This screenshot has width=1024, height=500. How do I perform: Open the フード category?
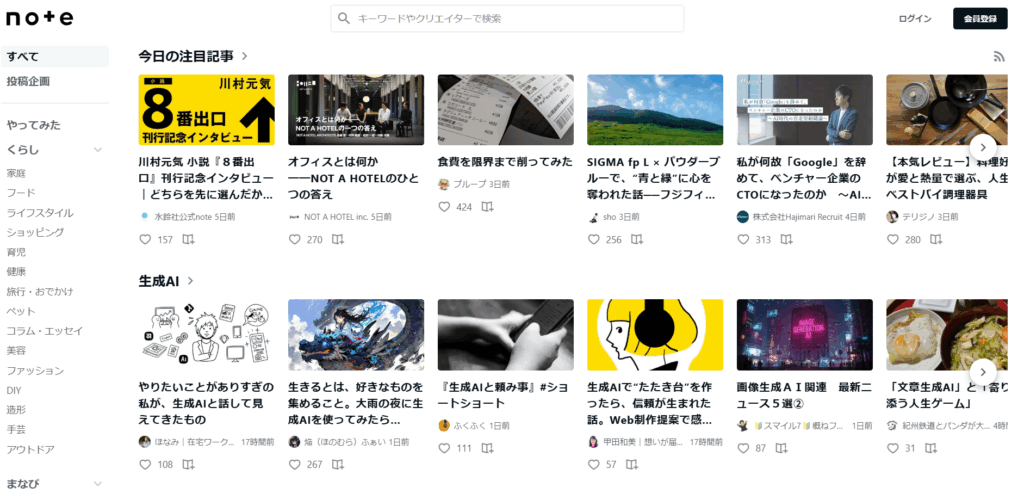[x=21, y=193]
